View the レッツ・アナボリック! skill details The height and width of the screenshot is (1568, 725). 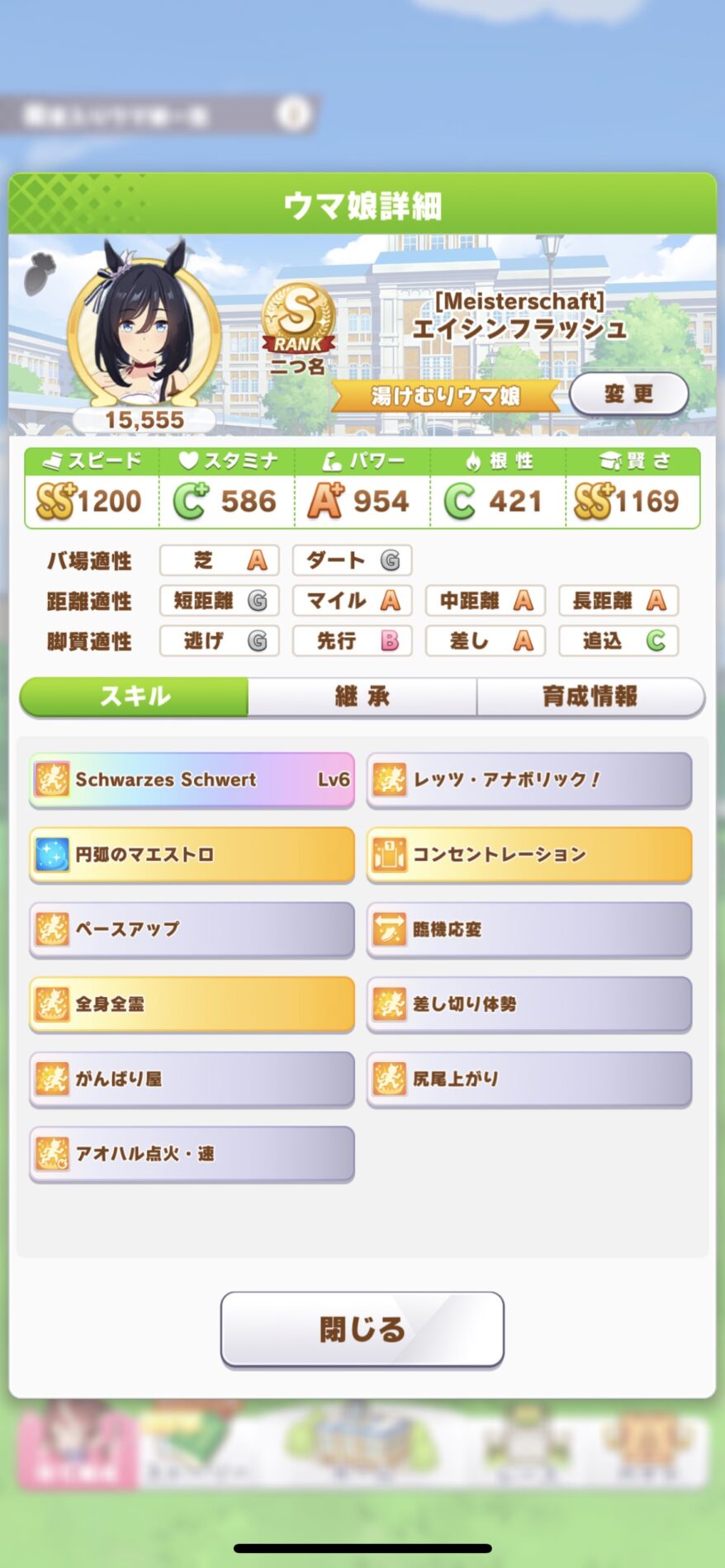point(528,779)
